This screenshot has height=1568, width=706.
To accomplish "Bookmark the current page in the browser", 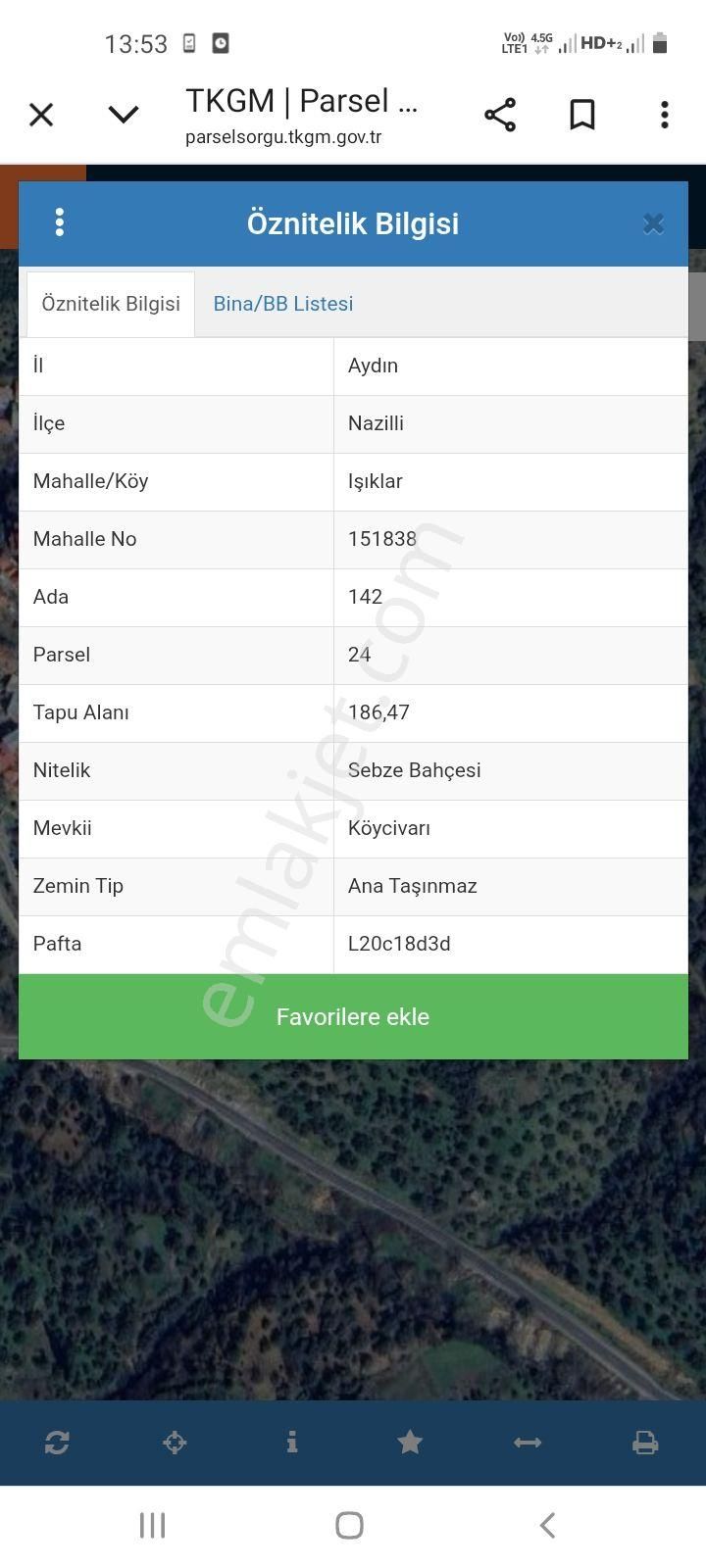I will coord(582,116).
